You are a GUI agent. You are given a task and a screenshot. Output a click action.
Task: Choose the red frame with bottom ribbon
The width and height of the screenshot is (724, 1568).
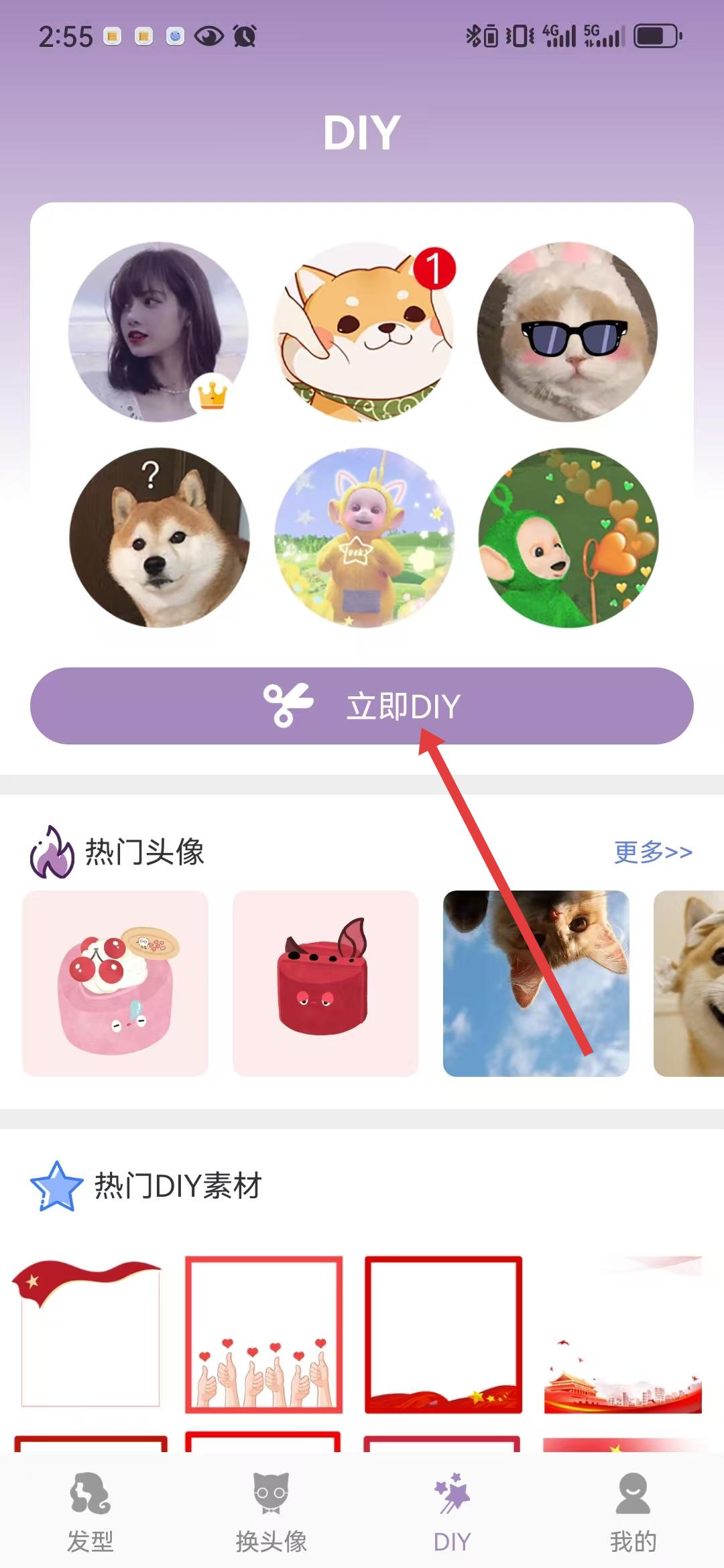click(x=443, y=1334)
